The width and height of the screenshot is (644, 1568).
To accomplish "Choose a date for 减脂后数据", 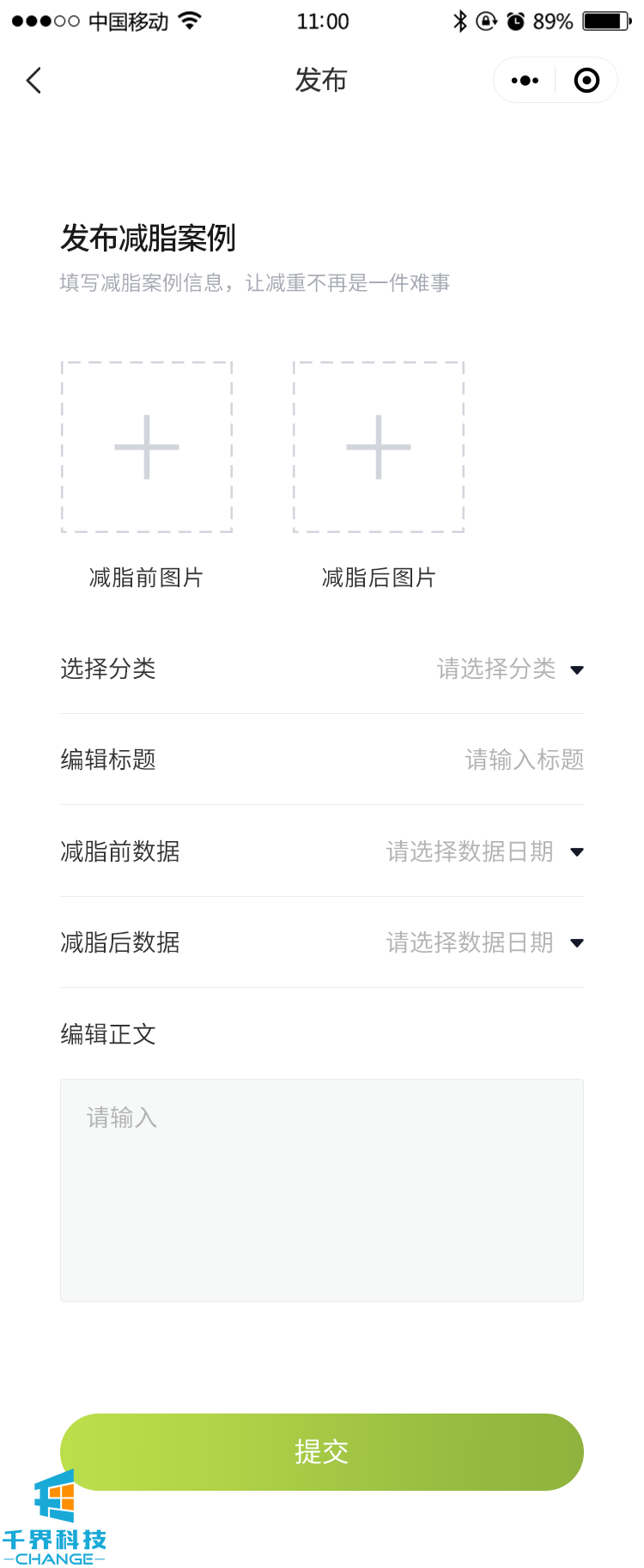I will click(484, 942).
